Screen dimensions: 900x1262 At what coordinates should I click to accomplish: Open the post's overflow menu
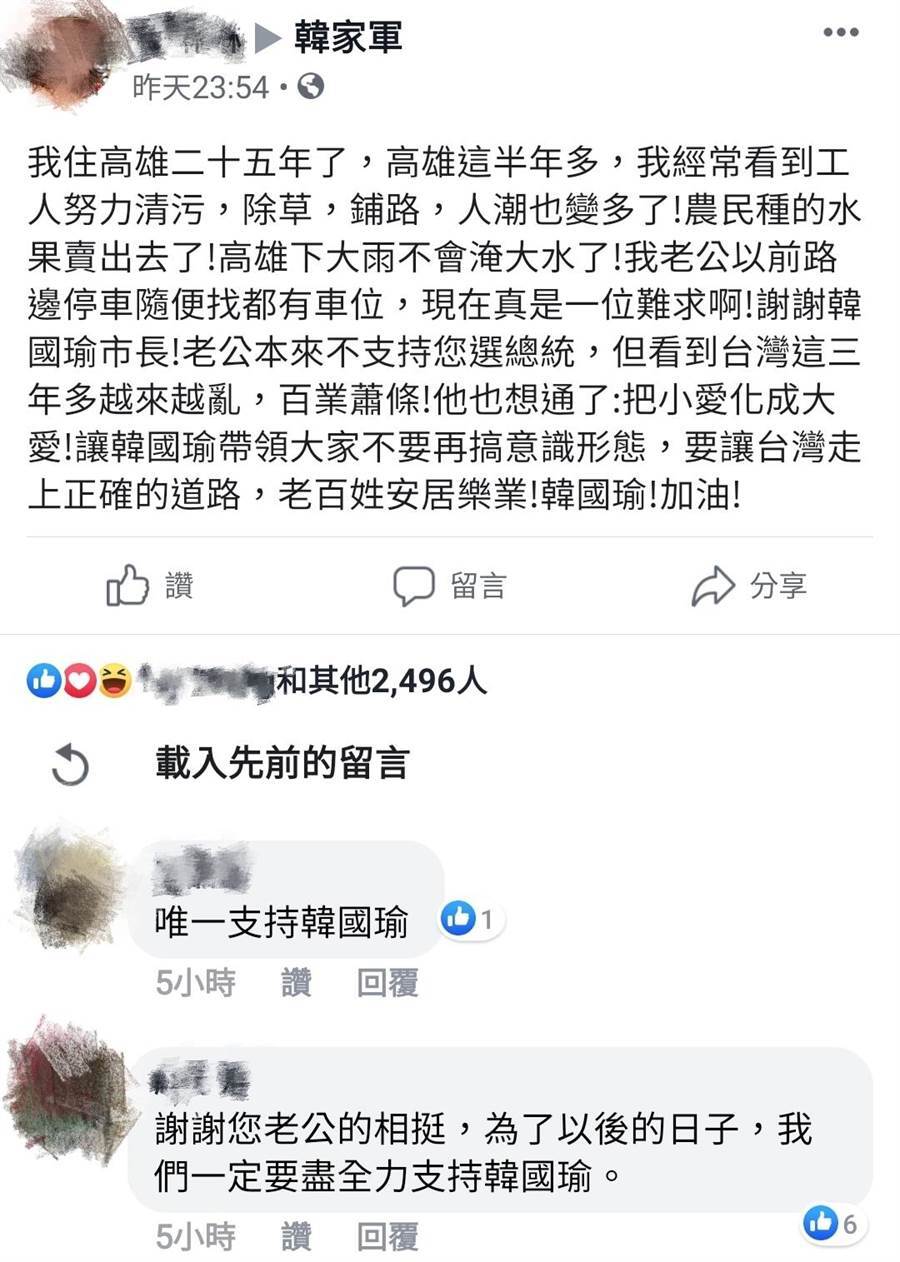(x=841, y=33)
